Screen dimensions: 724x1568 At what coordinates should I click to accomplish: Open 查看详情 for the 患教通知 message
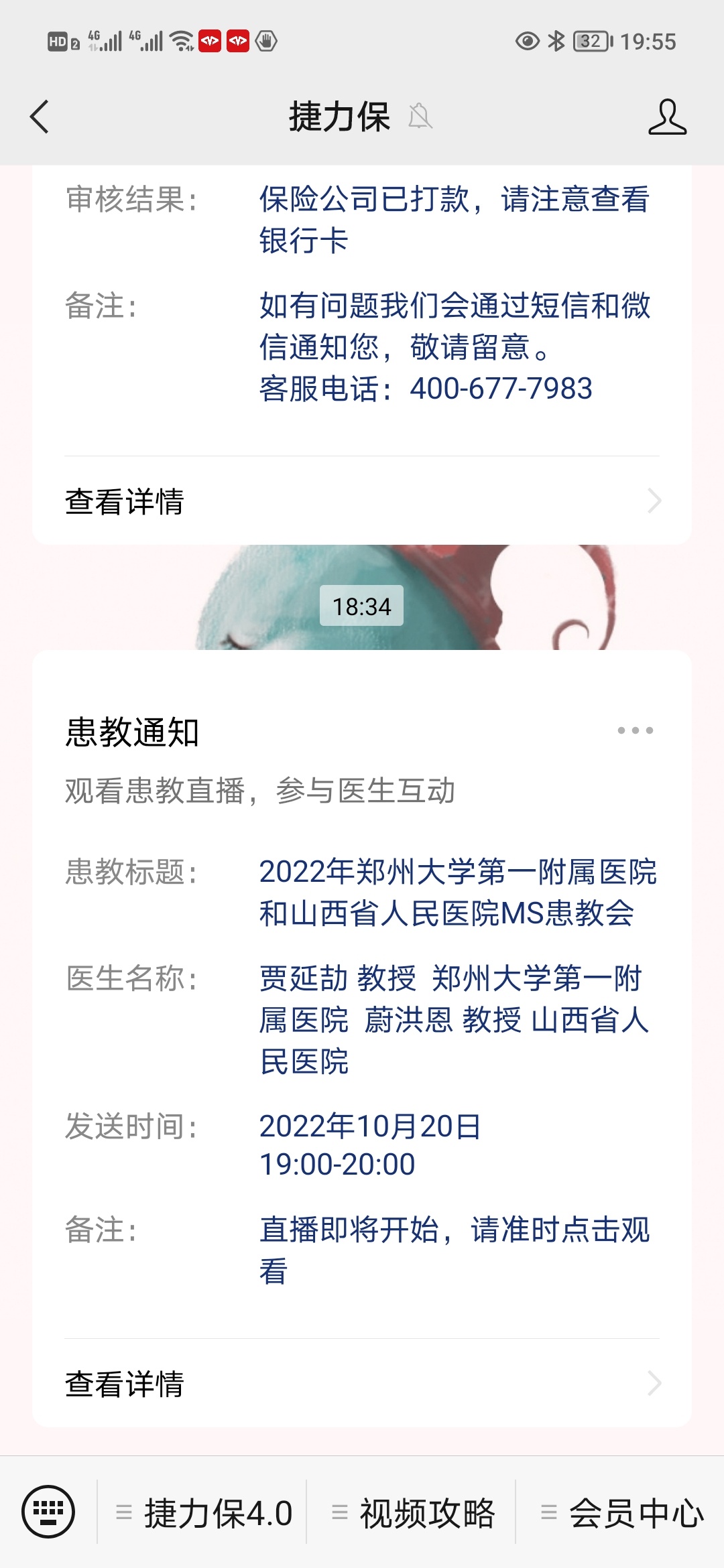click(362, 1384)
